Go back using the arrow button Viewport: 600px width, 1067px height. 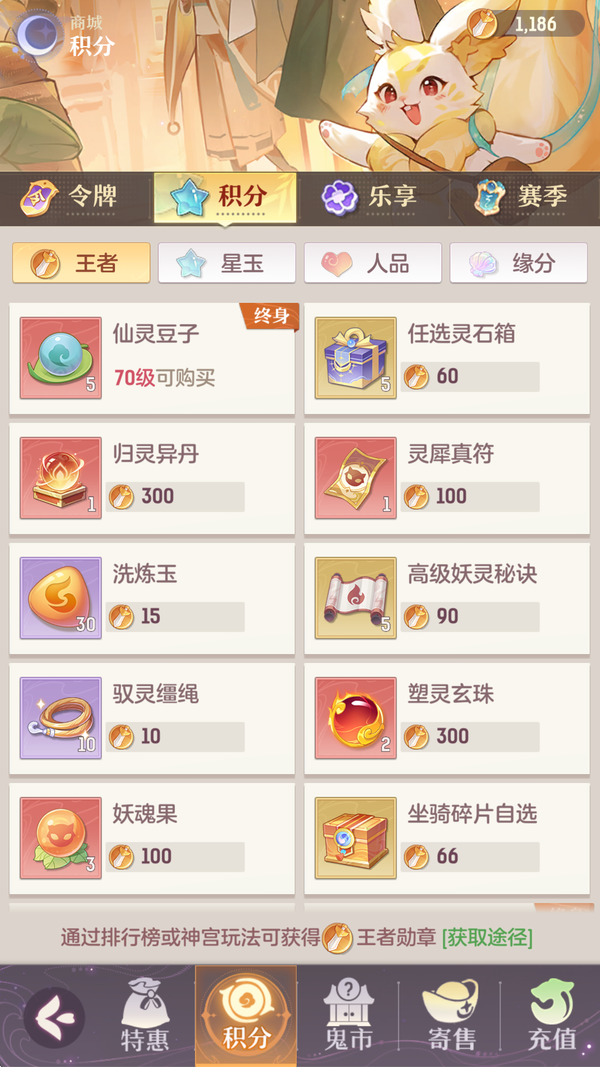point(54,1018)
